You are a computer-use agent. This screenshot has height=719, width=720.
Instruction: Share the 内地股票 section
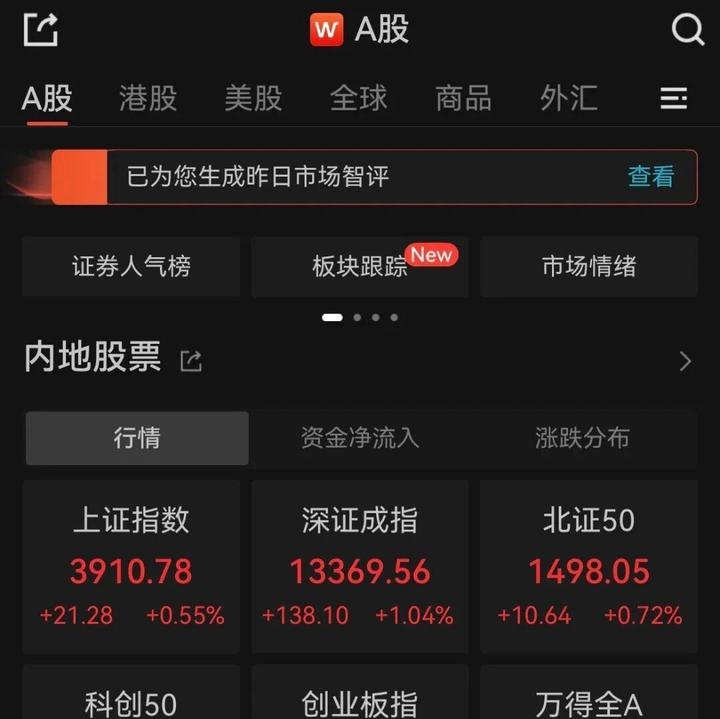pos(191,361)
